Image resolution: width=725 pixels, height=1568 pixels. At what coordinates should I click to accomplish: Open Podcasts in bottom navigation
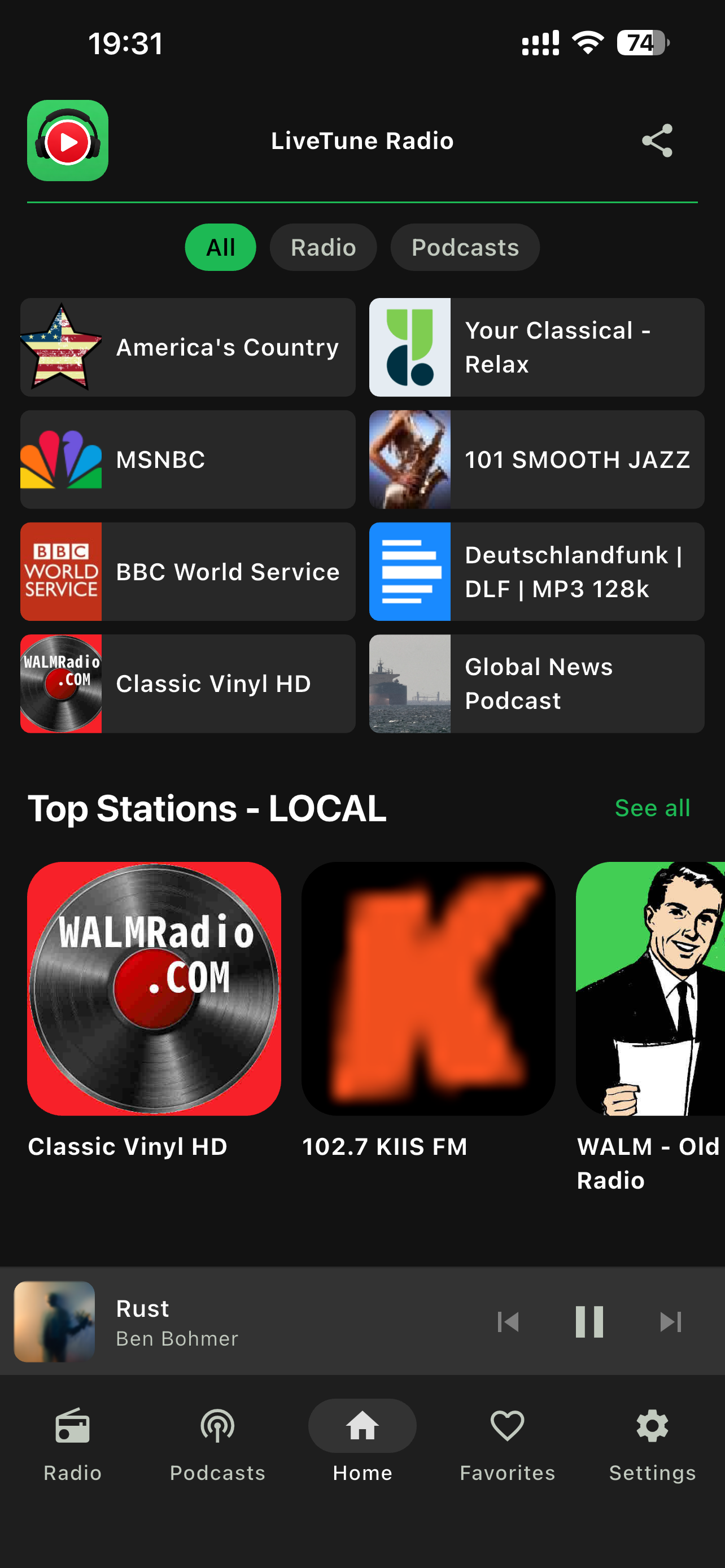point(217,1444)
